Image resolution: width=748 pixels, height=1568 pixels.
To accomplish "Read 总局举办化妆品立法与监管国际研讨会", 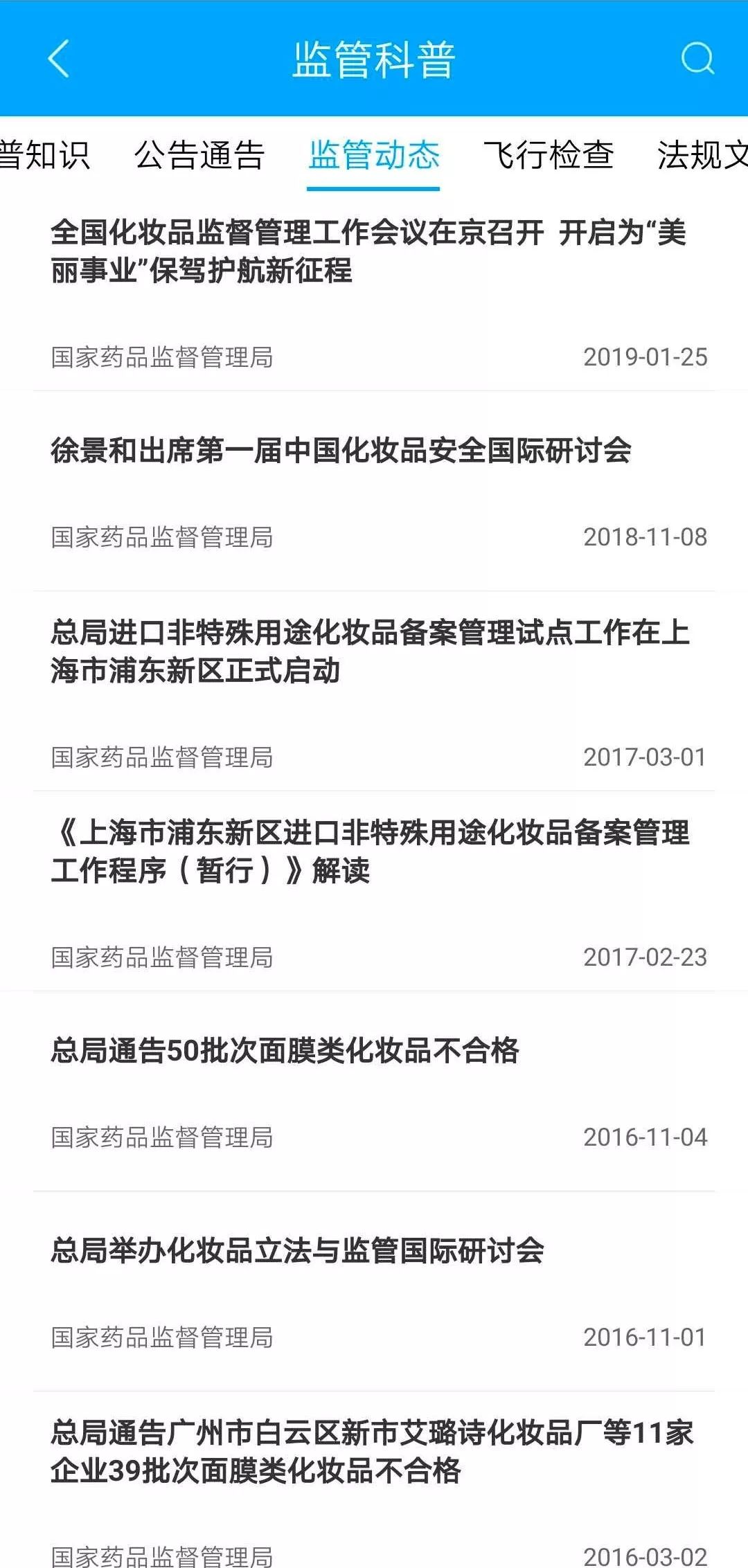I will [298, 1251].
